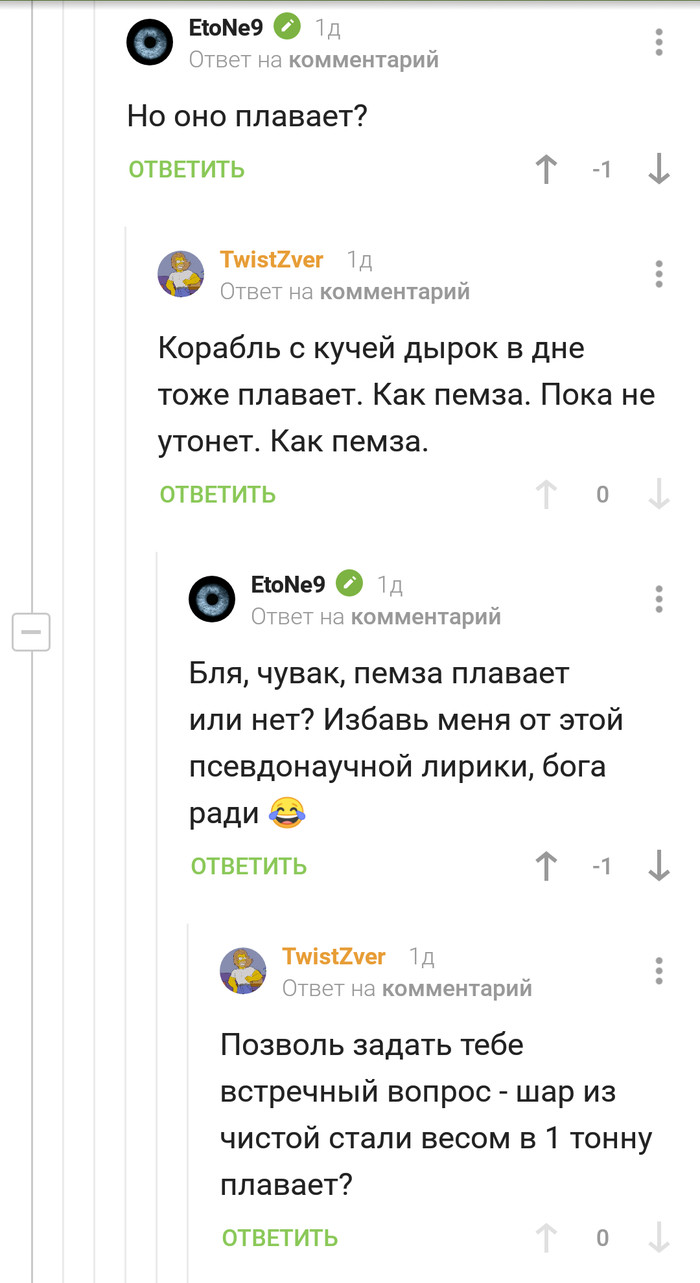Open the options menu on the "Позволь задать" comment
700x1283 pixels.
[658, 971]
